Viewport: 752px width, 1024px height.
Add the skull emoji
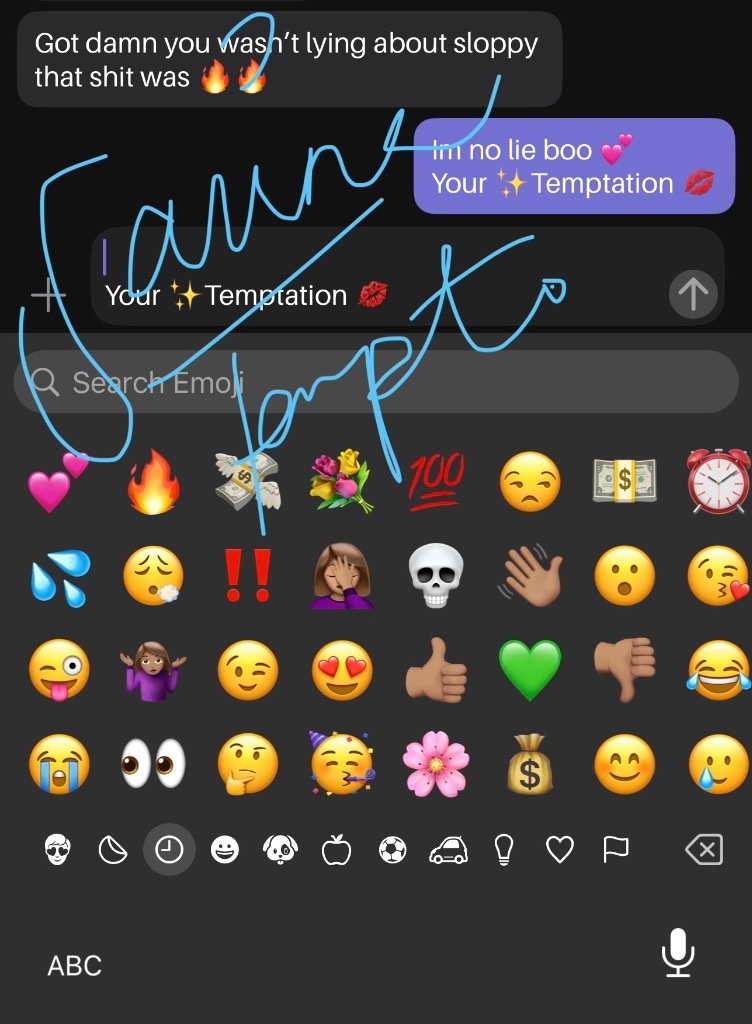tap(437, 576)
